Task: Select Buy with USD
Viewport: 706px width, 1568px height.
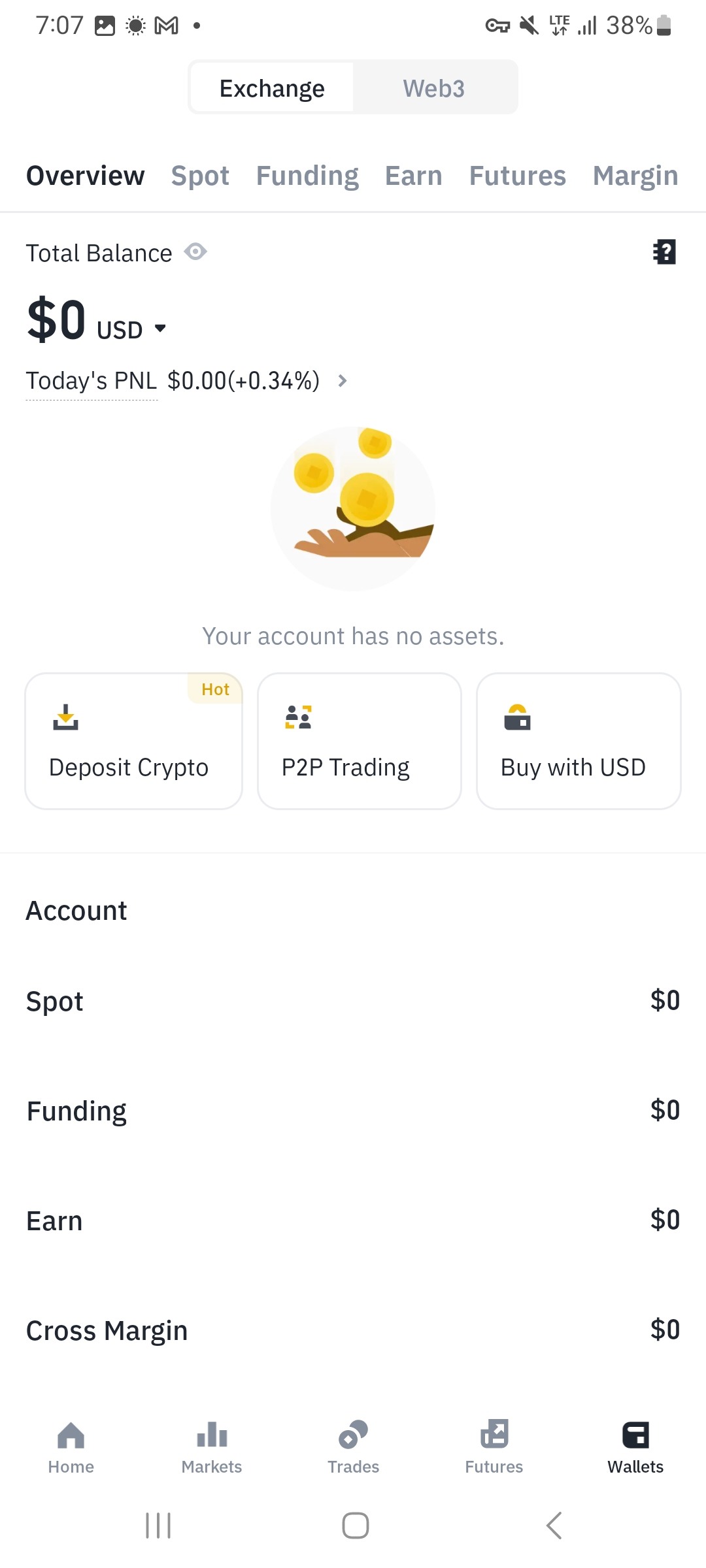Action: 579,741
